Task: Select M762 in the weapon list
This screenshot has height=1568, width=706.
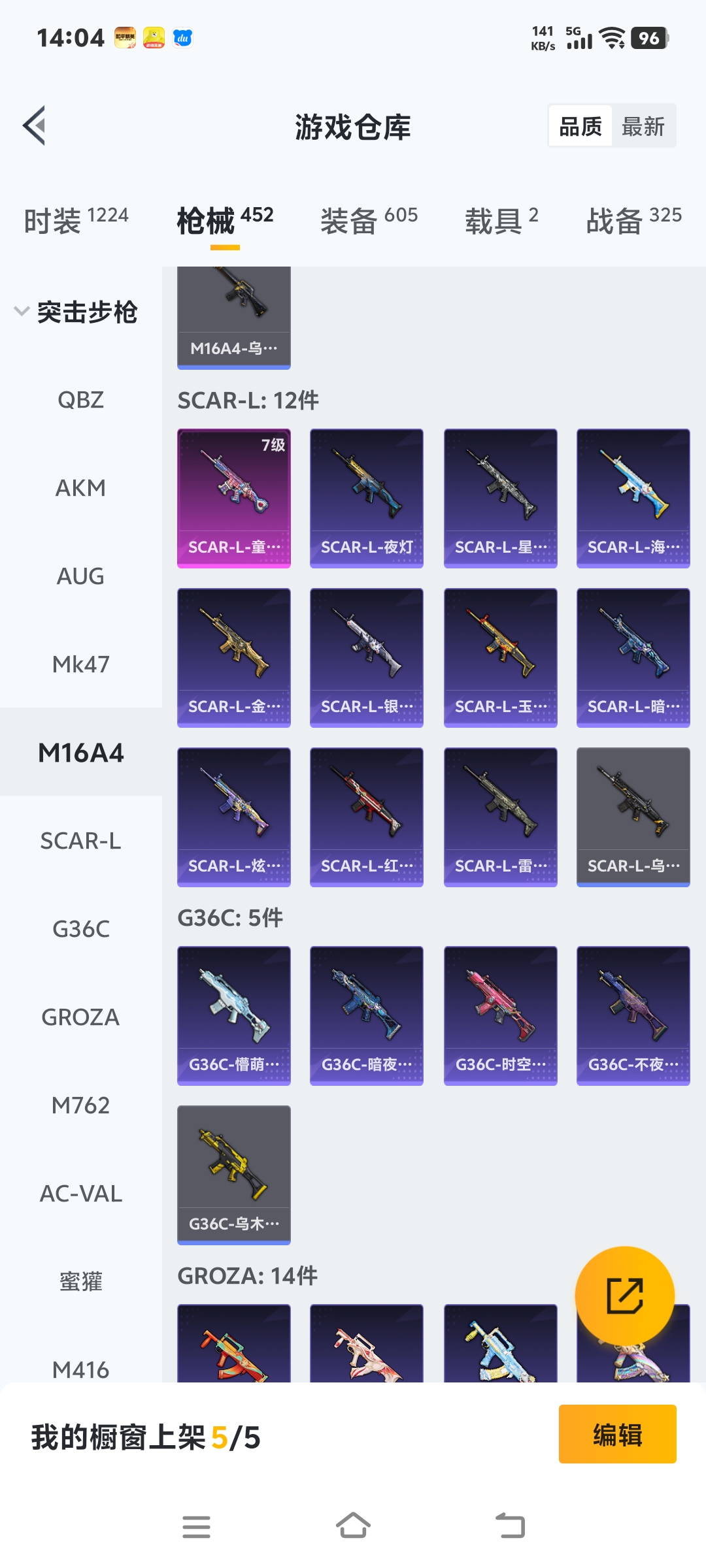Action: coord(80,1105)
